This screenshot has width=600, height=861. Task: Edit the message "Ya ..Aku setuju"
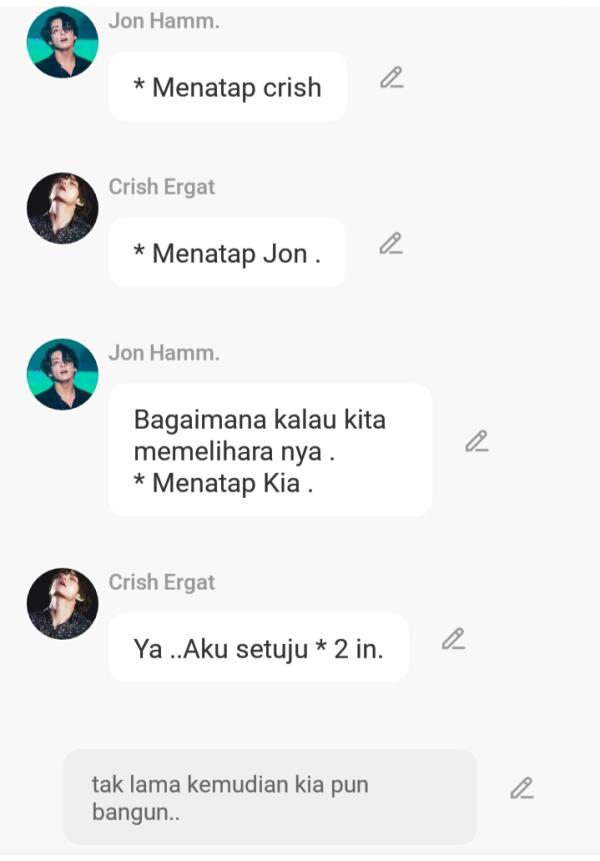[454, 639]
